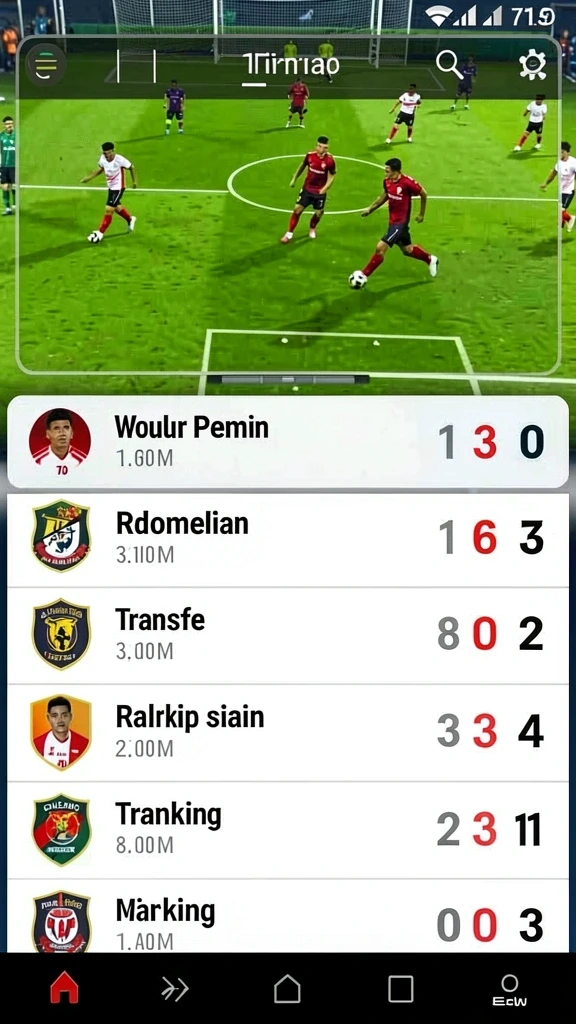Tap the red home tab
This screenshot has width=576, height=1024.
coord(64,987)
